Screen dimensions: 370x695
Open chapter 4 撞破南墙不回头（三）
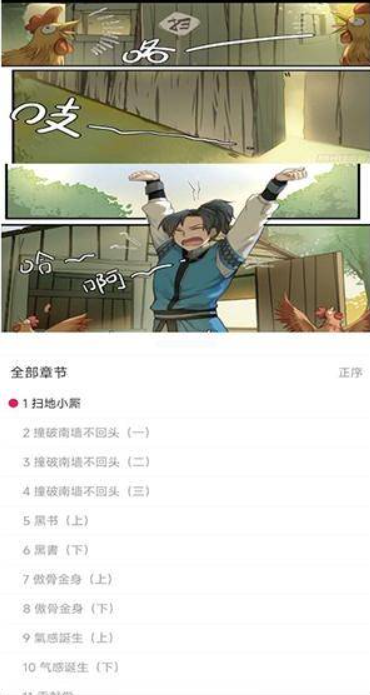coord(185,491)
